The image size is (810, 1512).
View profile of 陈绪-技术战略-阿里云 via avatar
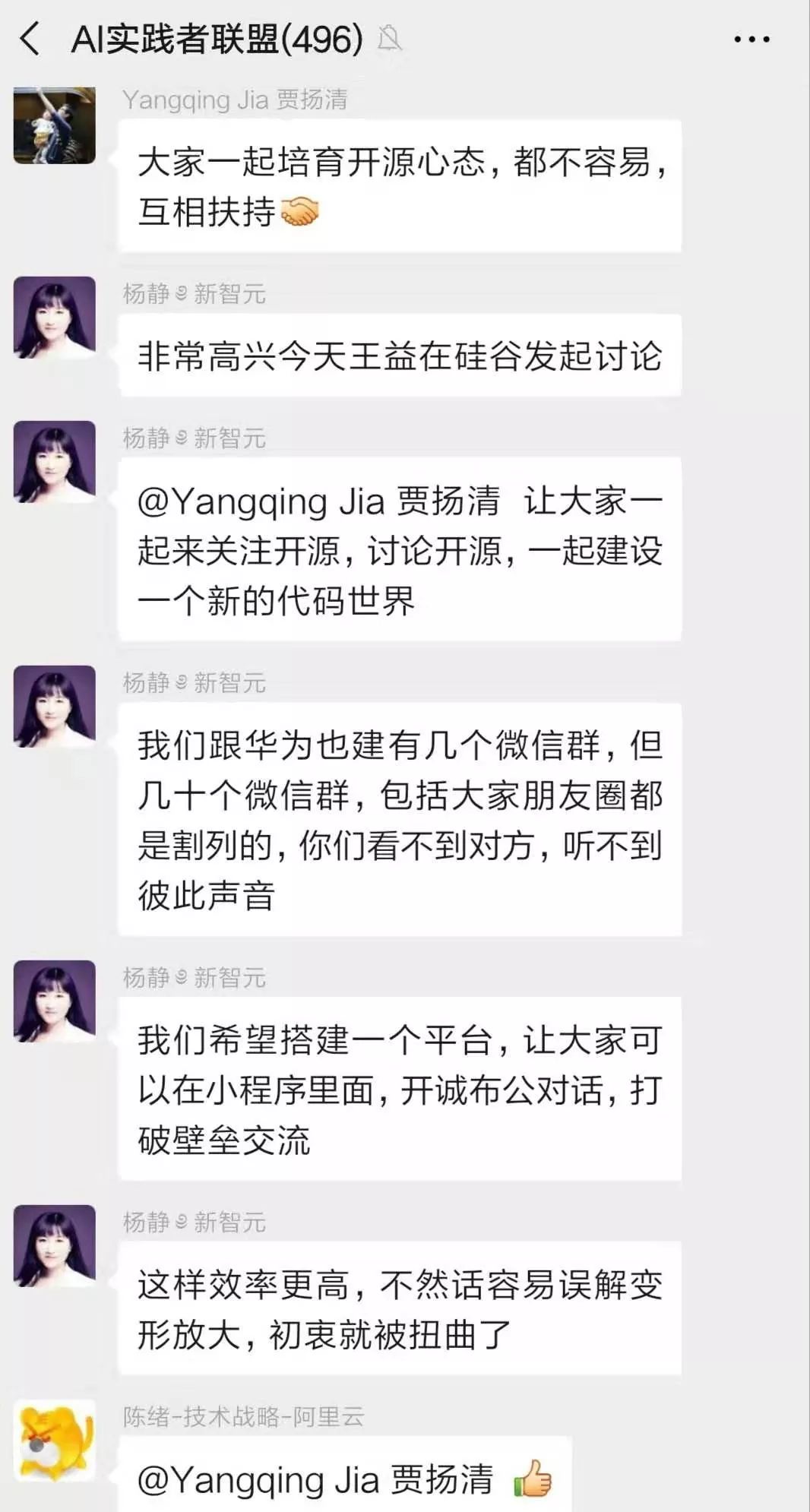tap(55, 1440)
